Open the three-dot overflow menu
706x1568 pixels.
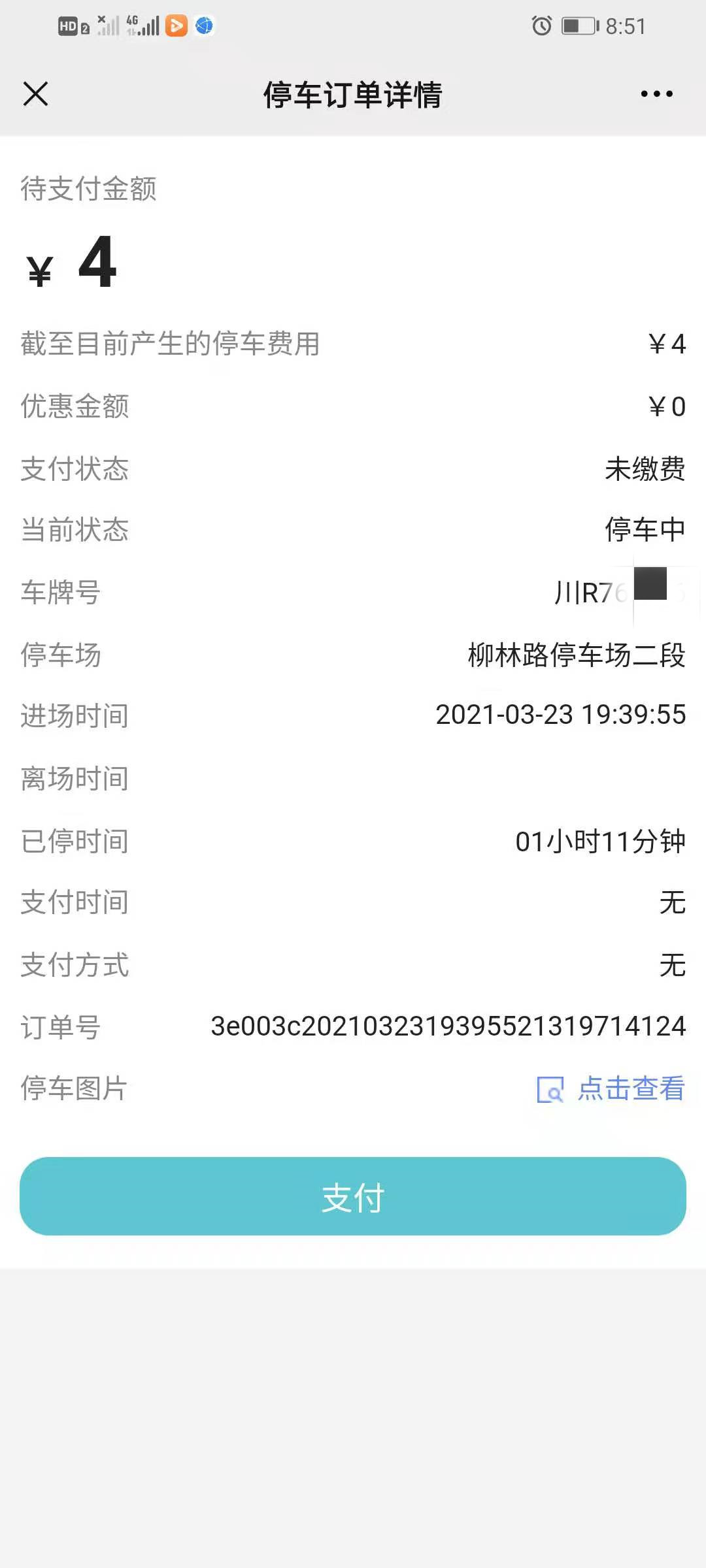click(656, 94)
